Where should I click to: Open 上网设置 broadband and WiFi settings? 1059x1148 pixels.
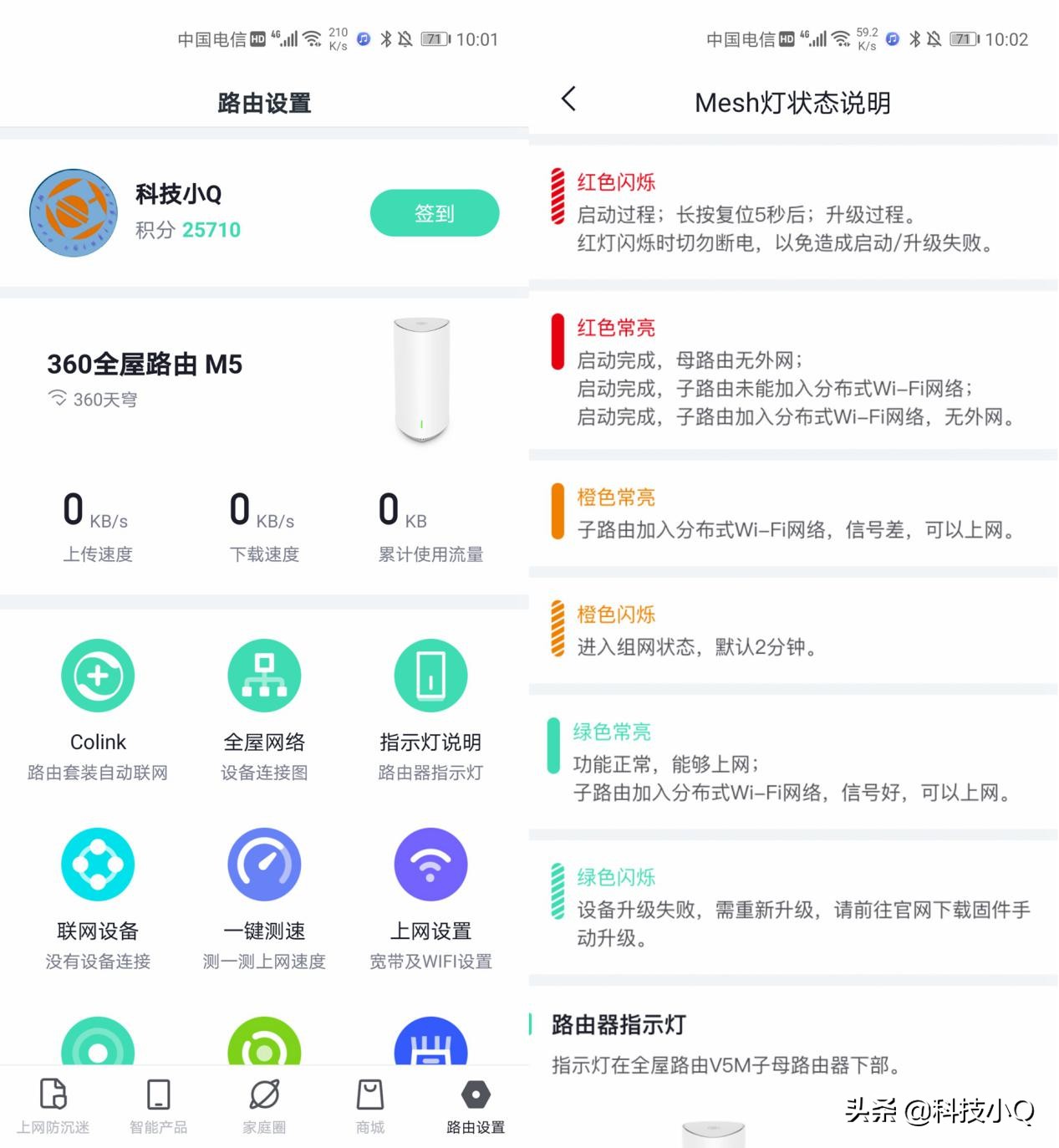430,895
